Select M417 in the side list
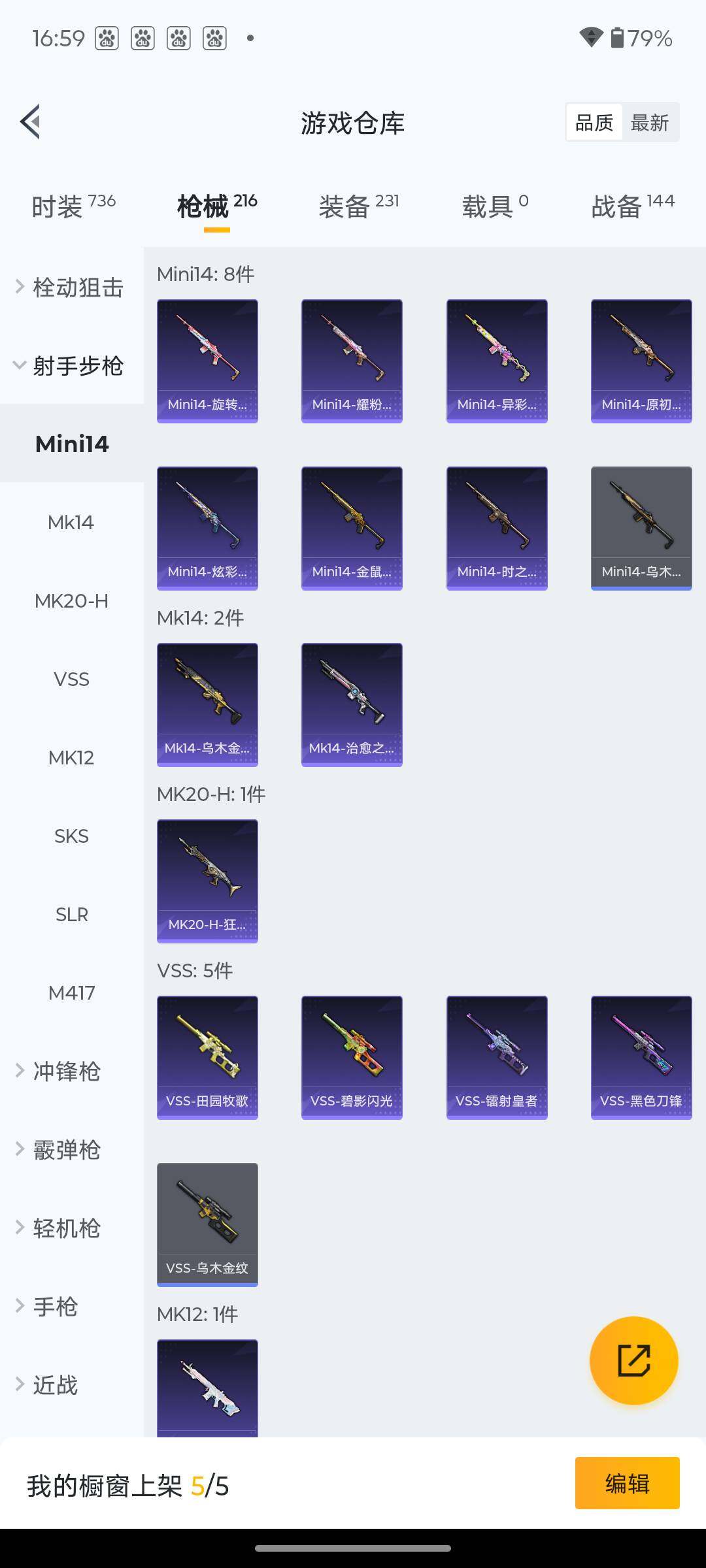 pyautogui.click(x=71, y=992)
